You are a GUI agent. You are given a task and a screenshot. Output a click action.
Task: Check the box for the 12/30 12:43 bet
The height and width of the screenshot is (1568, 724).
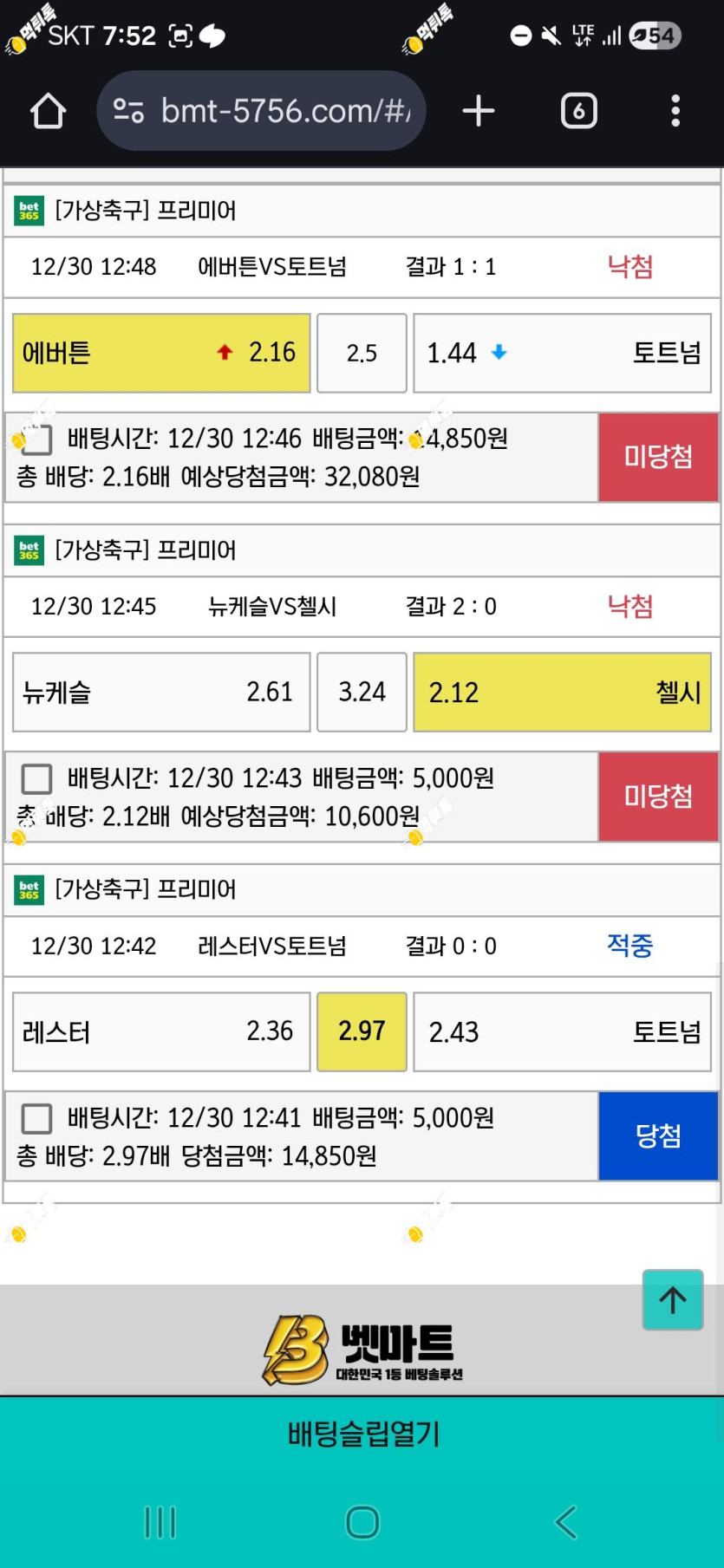36,778
